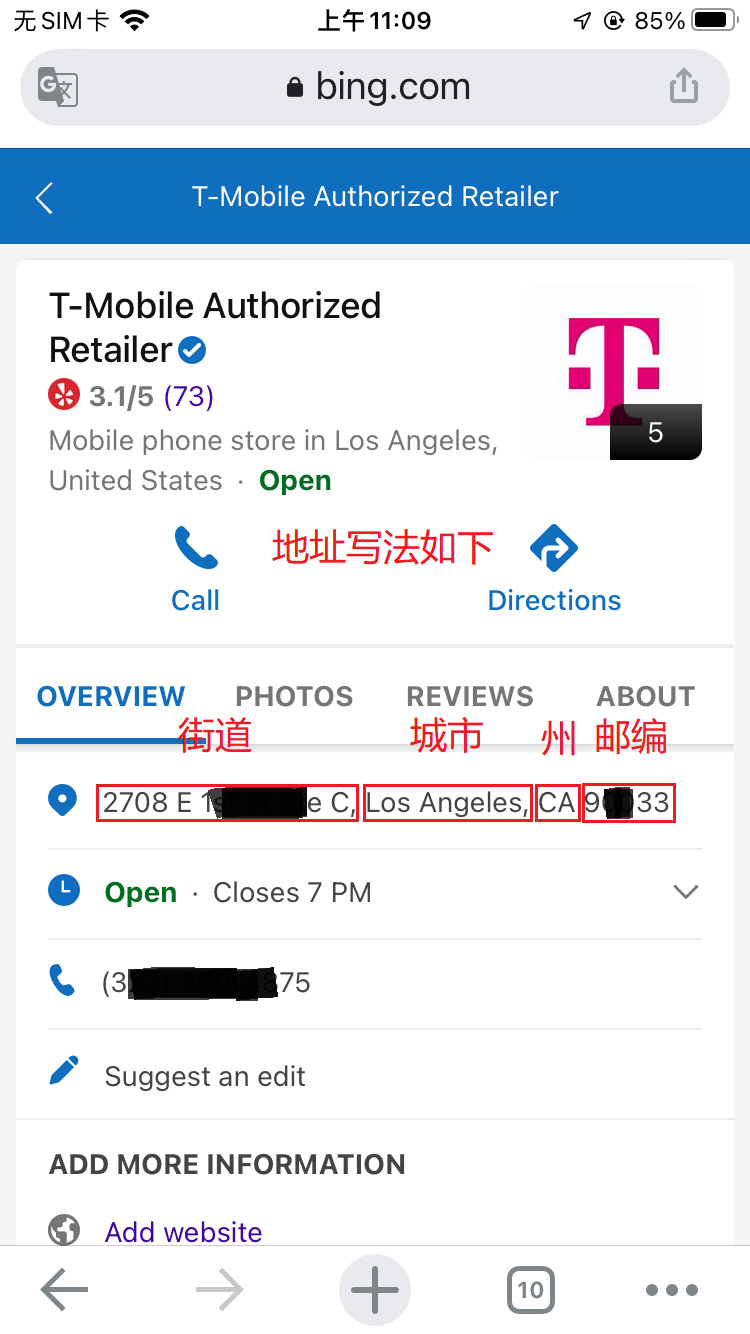Go back with the header chevron

[x=44, y=197]
